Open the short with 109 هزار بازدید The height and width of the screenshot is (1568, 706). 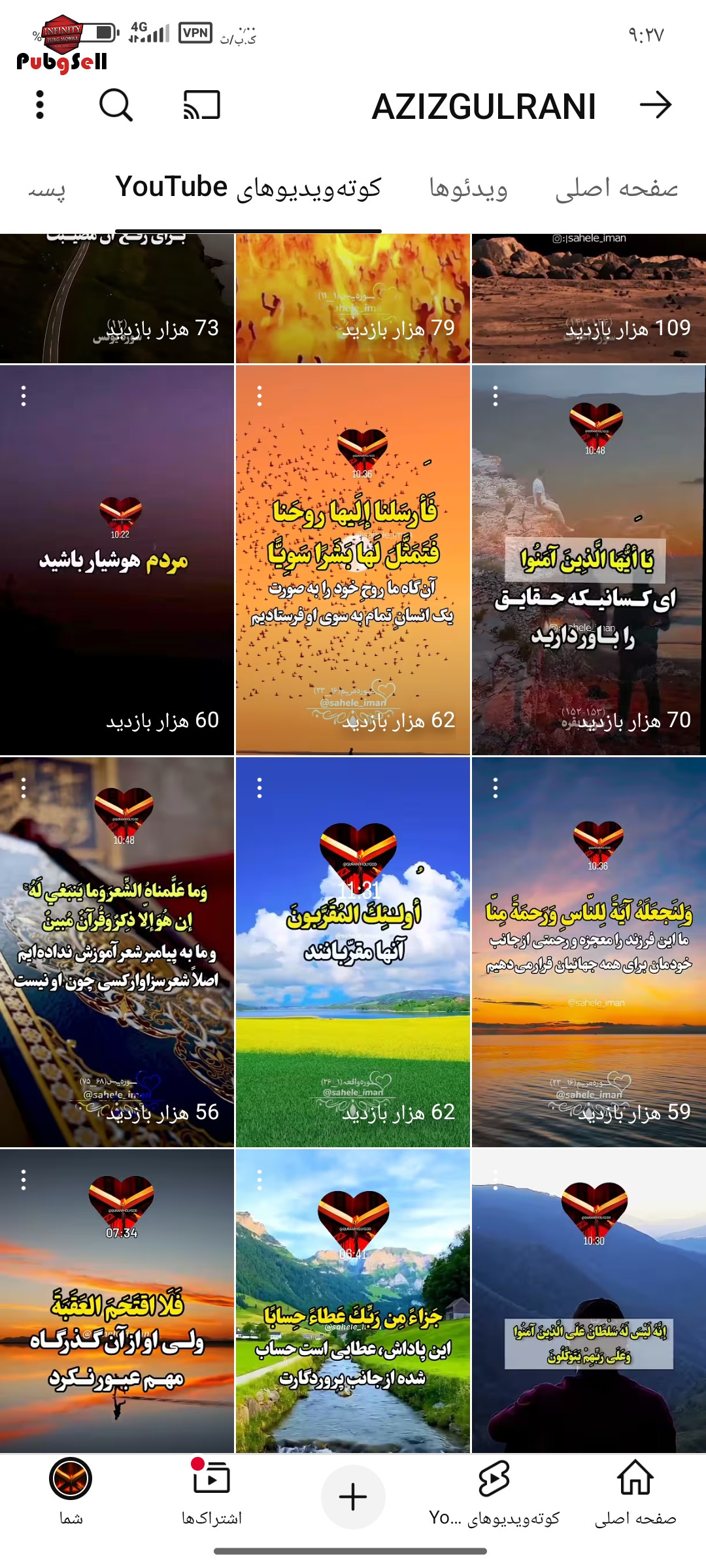pyautogui.click(x=589, y=299)
